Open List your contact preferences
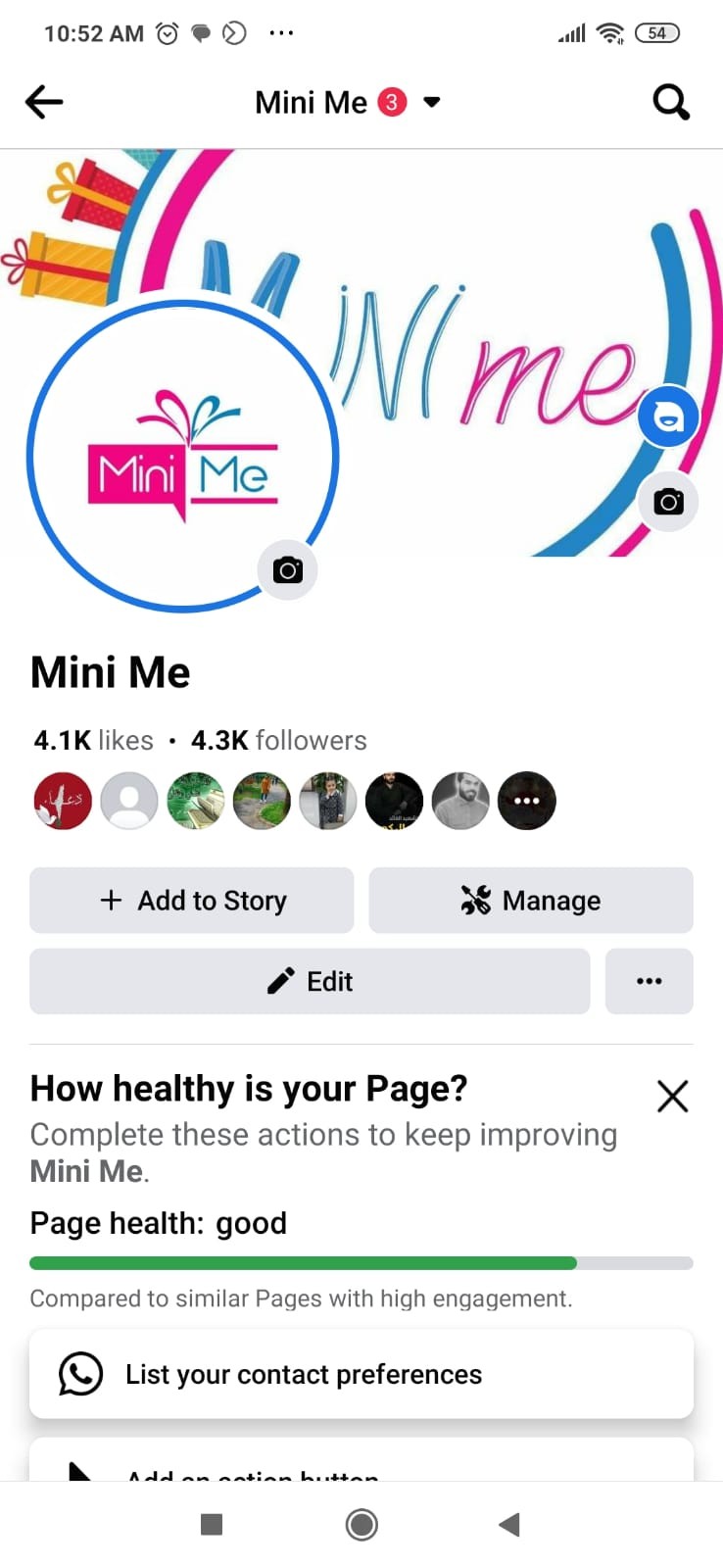Screen dimensions: 723x1568 pyautogui.click(x=361, y=1374)
